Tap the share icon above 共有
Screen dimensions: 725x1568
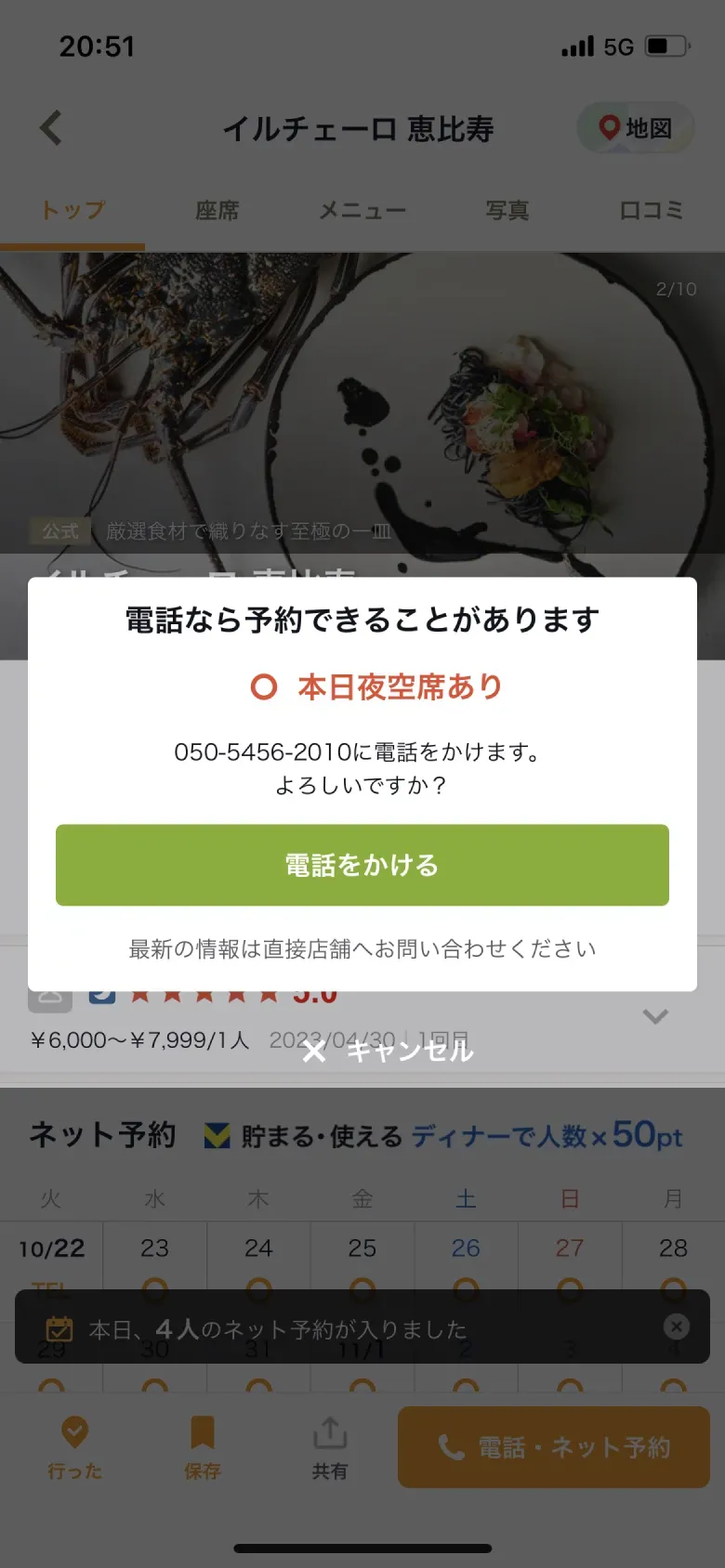pos(330,1432)
